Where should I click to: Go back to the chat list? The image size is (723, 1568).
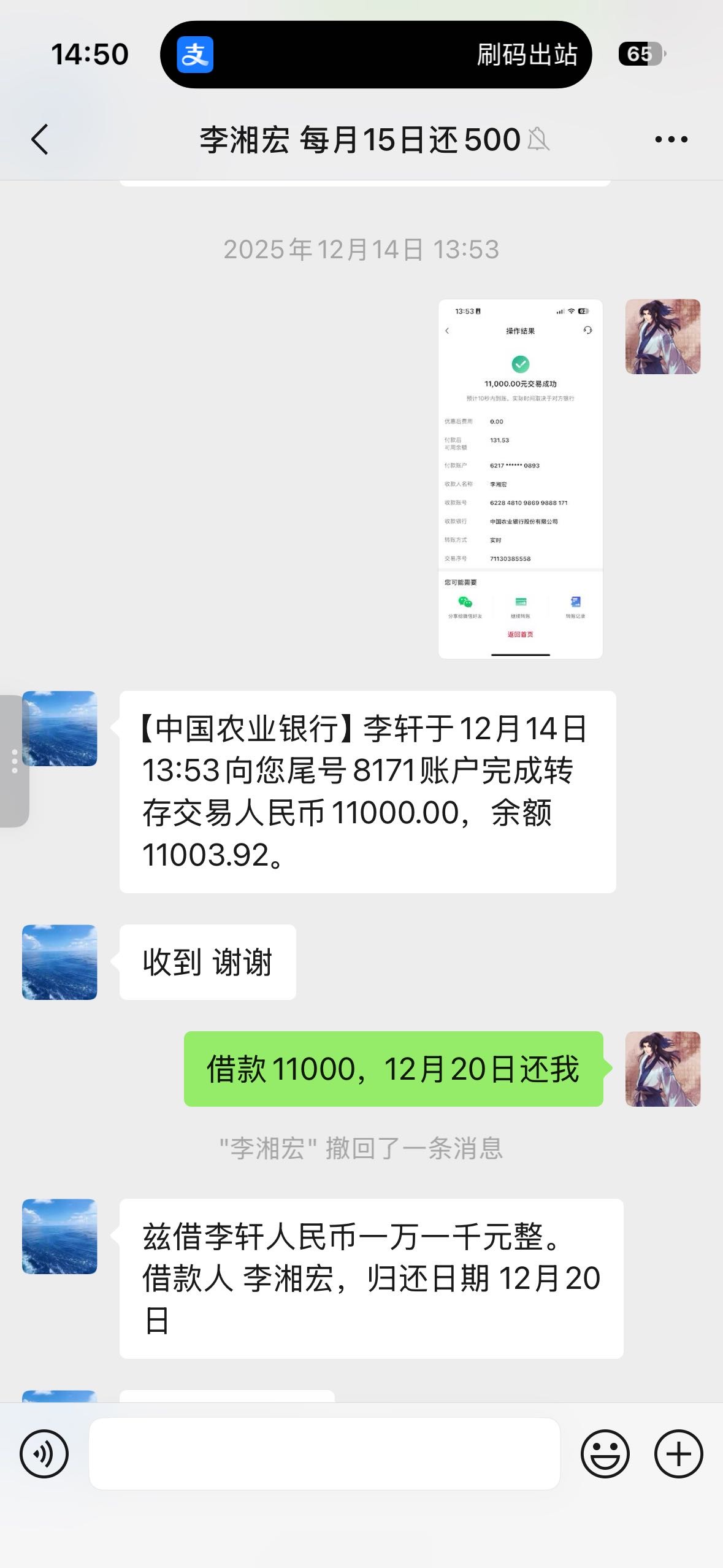tap(40, 140)
